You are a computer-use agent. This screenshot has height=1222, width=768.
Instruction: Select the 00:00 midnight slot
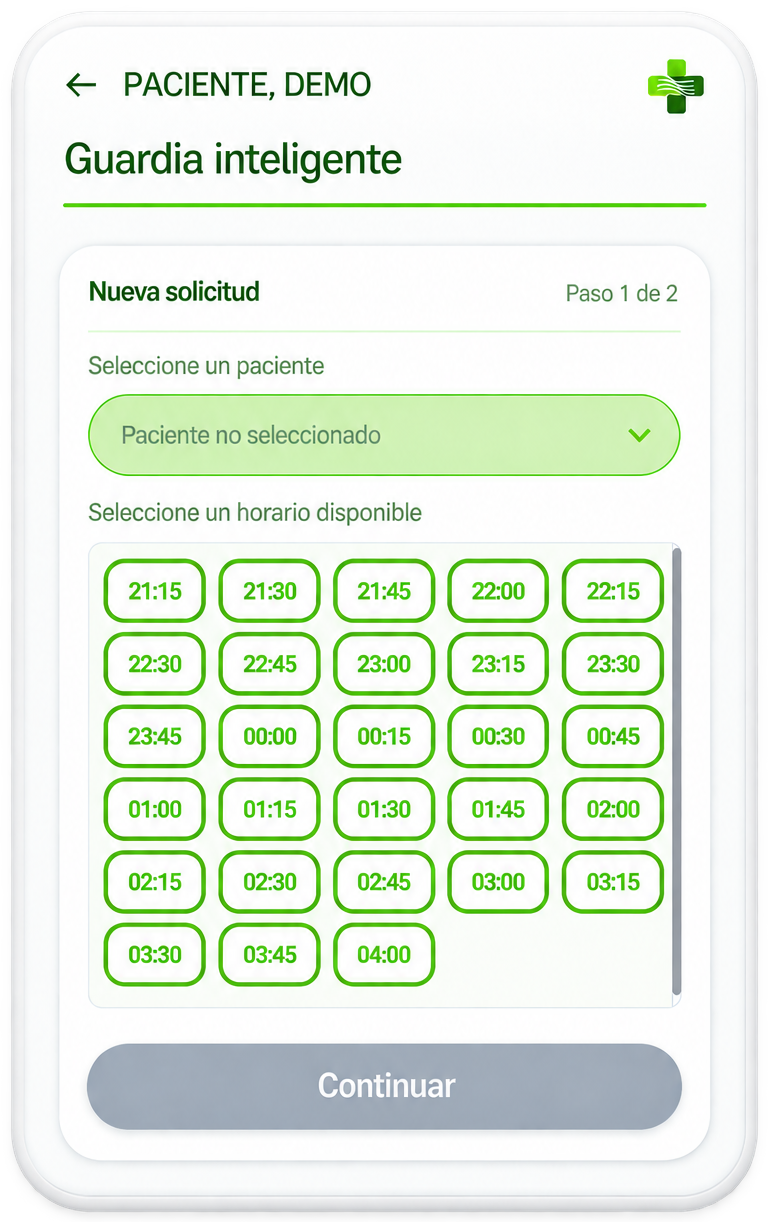point(270,737)
